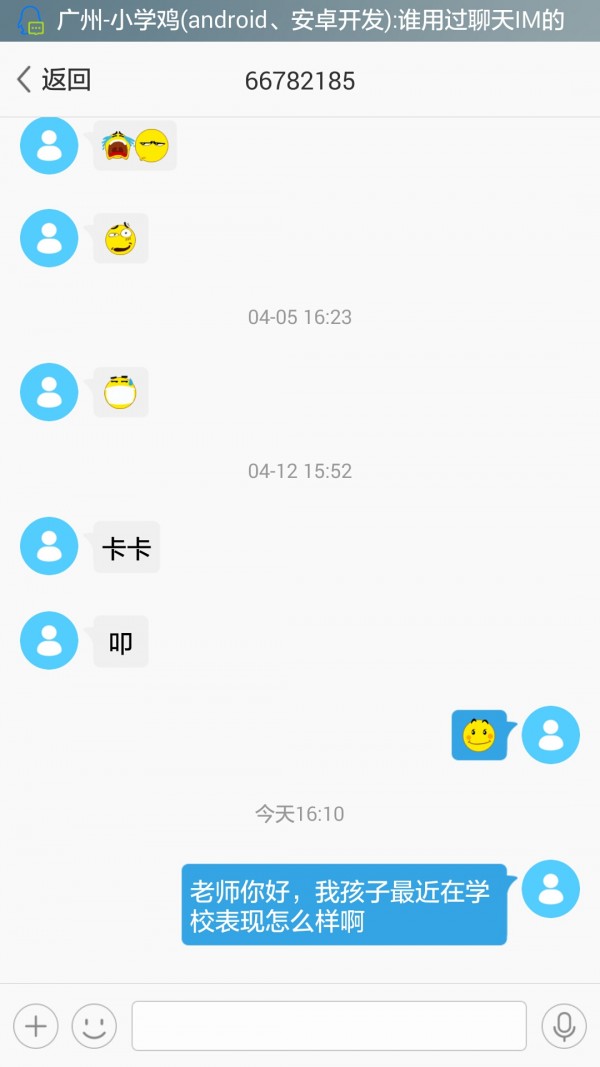This screenshot has height=1067, width=600.
Task: Focus the message text input field
Action: 329,1026
